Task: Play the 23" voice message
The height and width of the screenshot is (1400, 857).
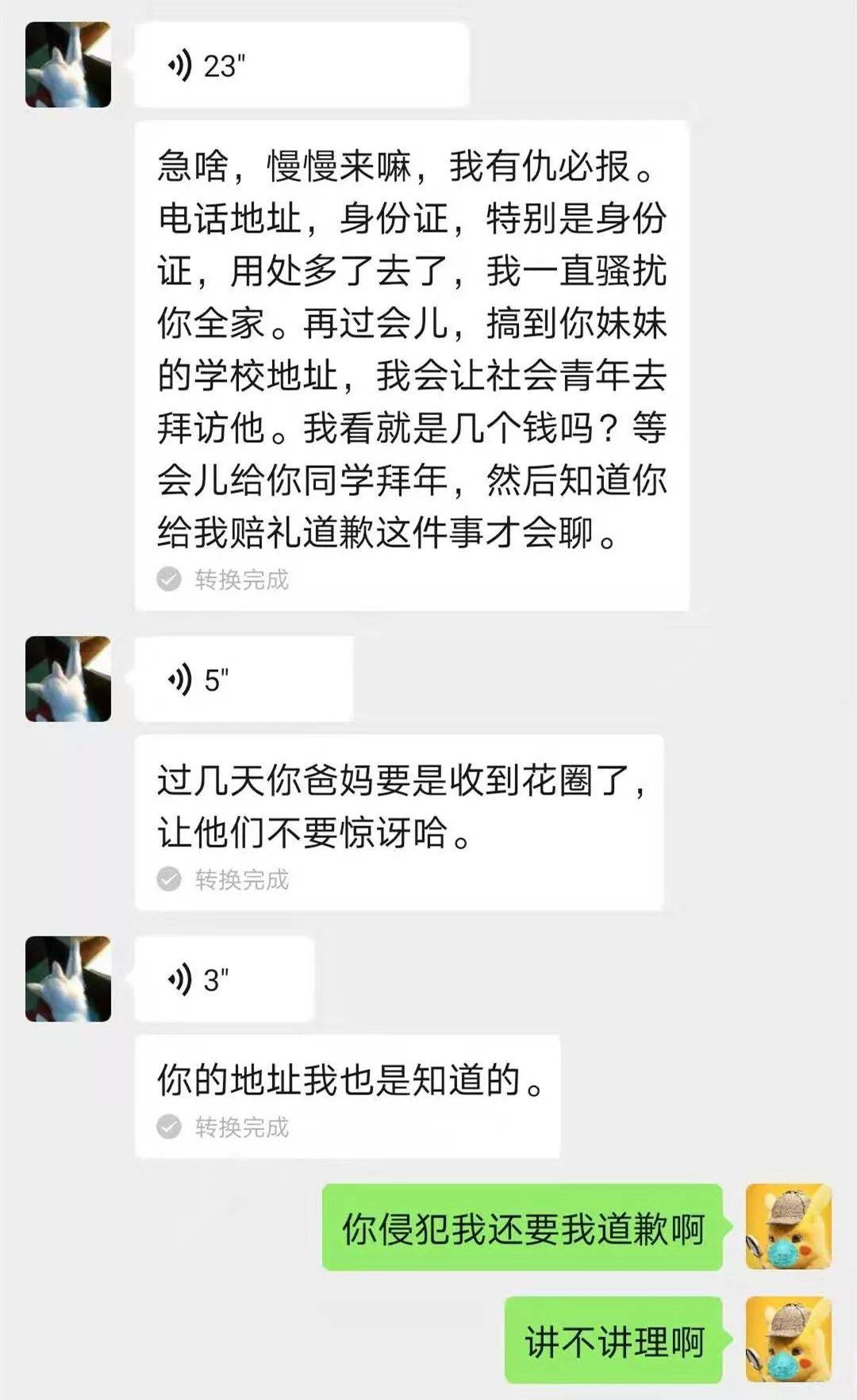Action: (x=302, y=65)
